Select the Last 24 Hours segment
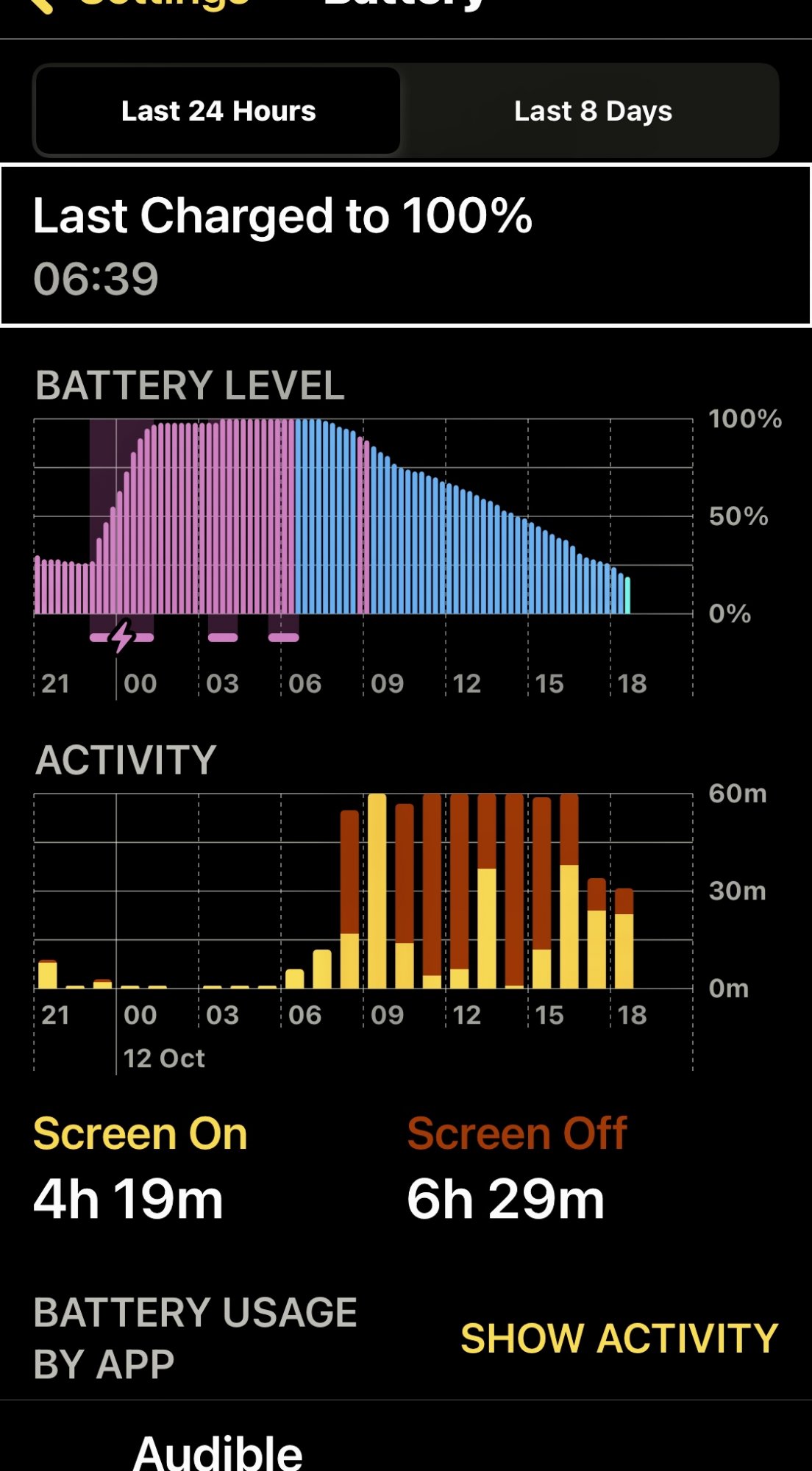 pyautogui.click(x=218, y=111)
